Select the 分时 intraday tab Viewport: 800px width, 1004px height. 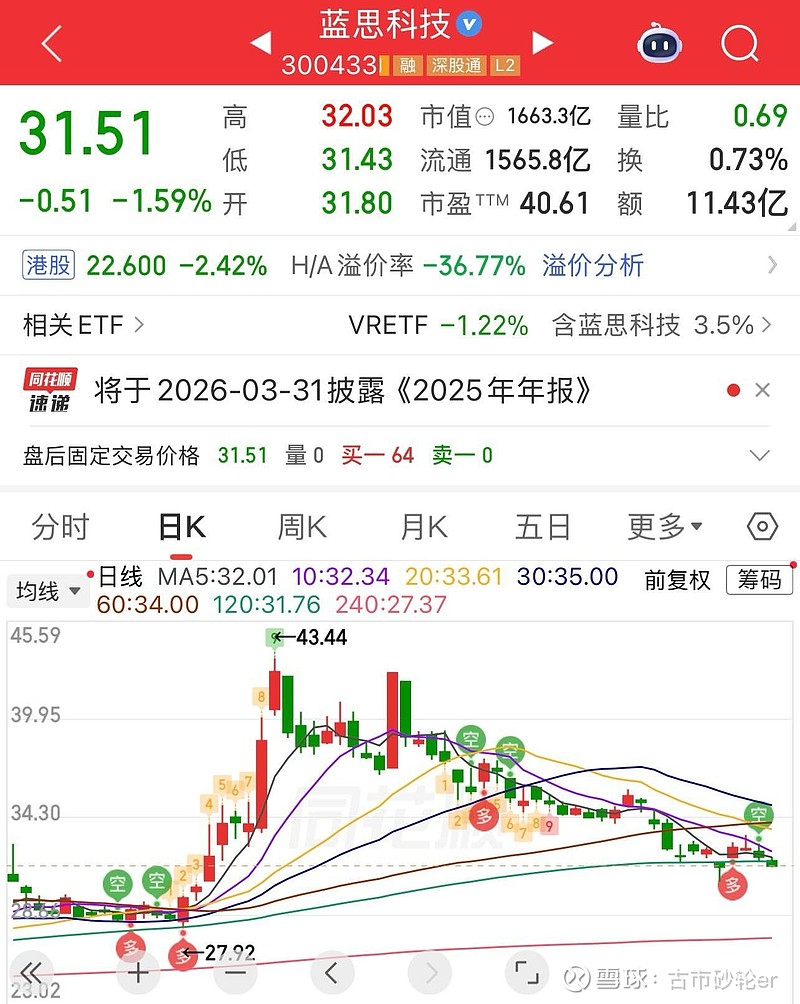62,526
